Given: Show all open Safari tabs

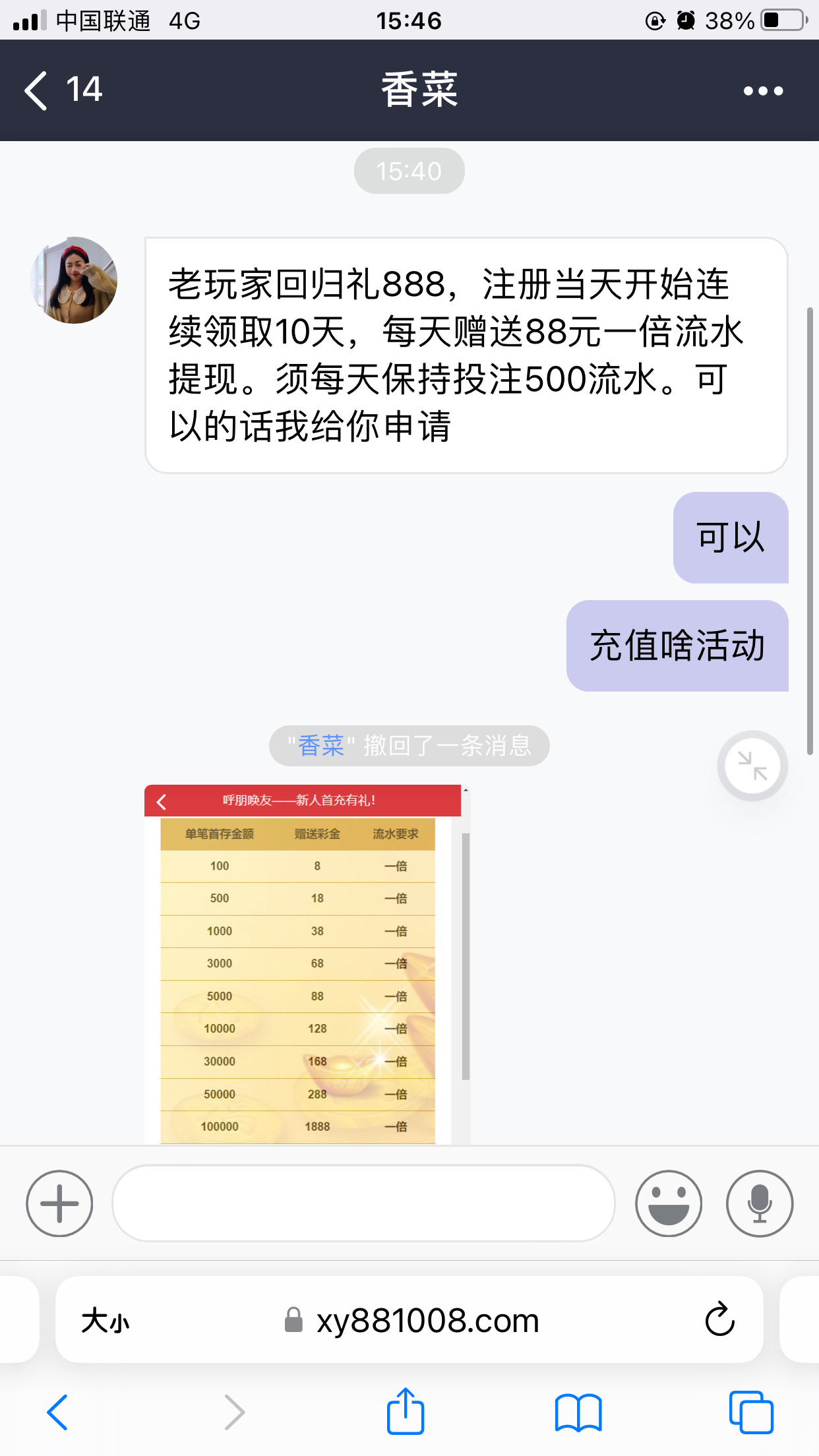Looking at the screenshot, I should click(751, 1412).
